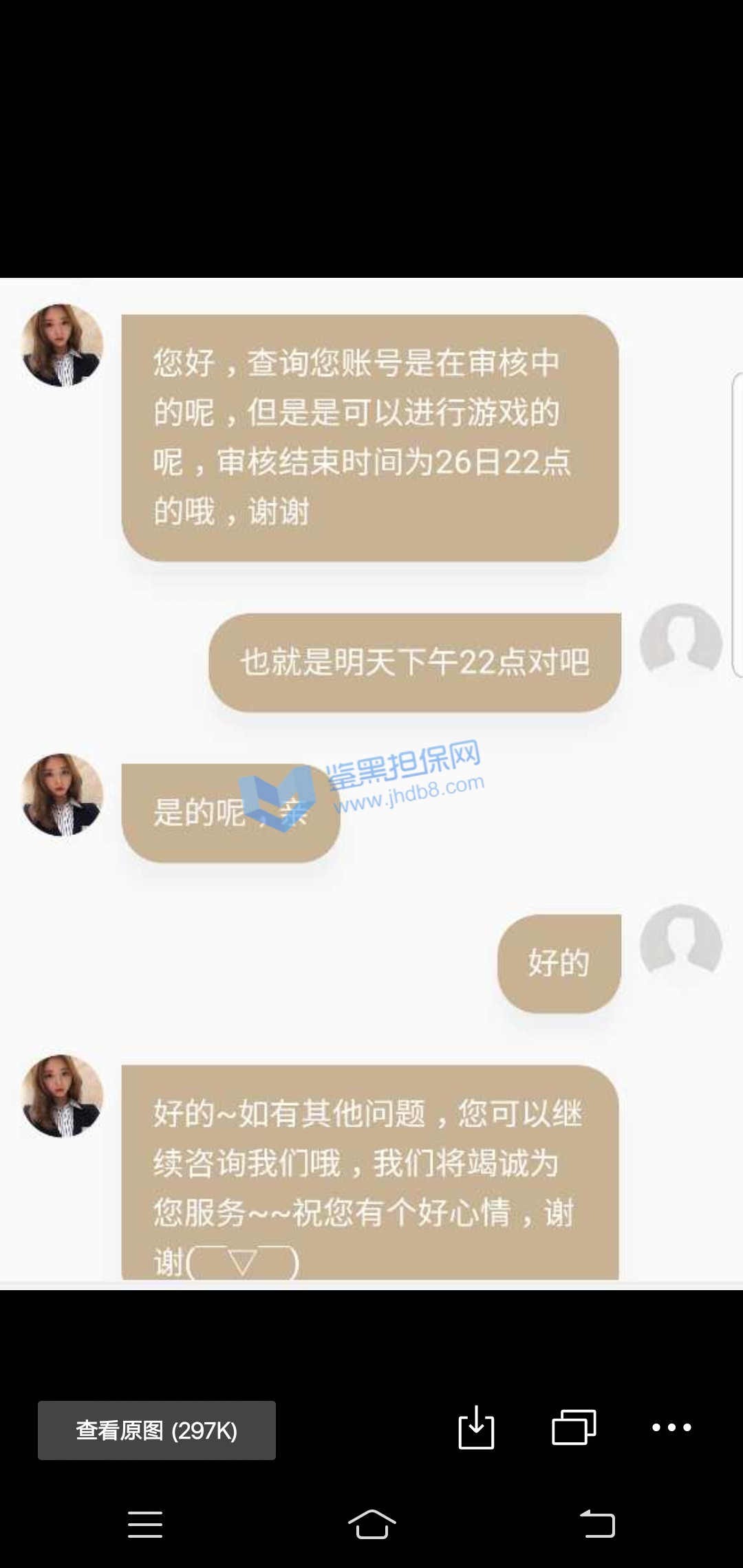This screenshot has height=1568, width=743.
Task: Tap the system back button
Action: click(597, 1523)
